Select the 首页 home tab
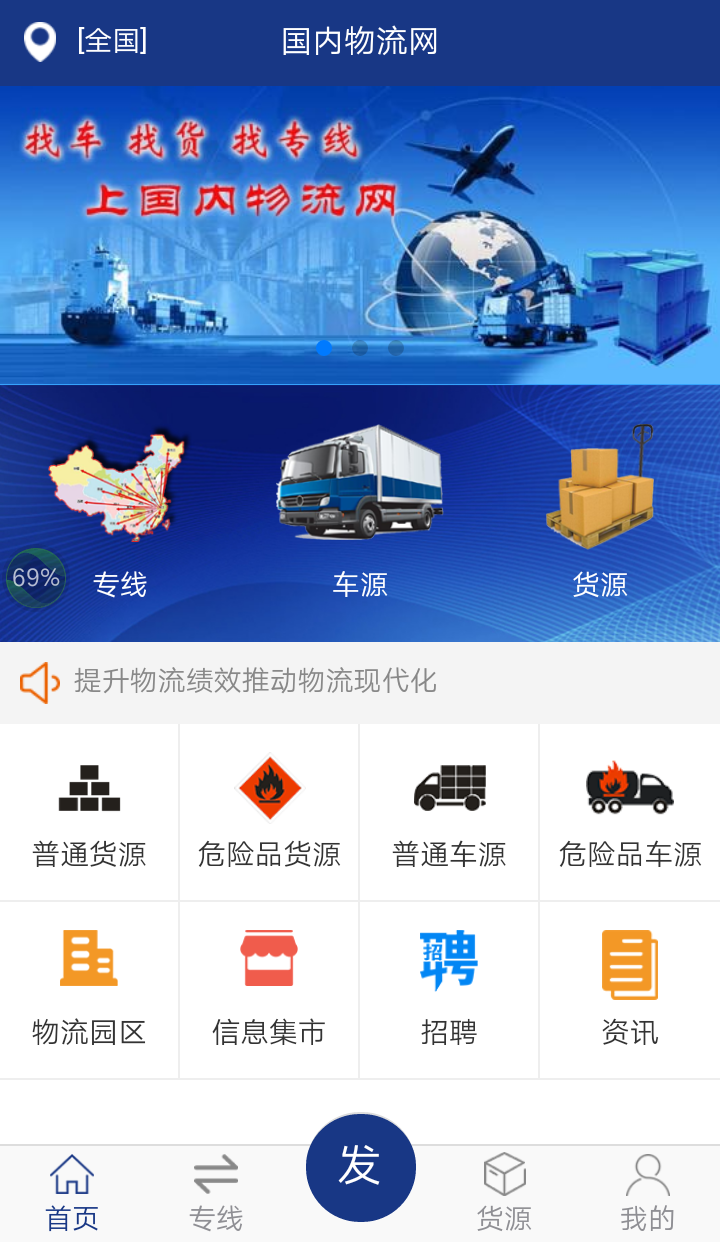720x1242 pixels. [x=71, y=1192]
